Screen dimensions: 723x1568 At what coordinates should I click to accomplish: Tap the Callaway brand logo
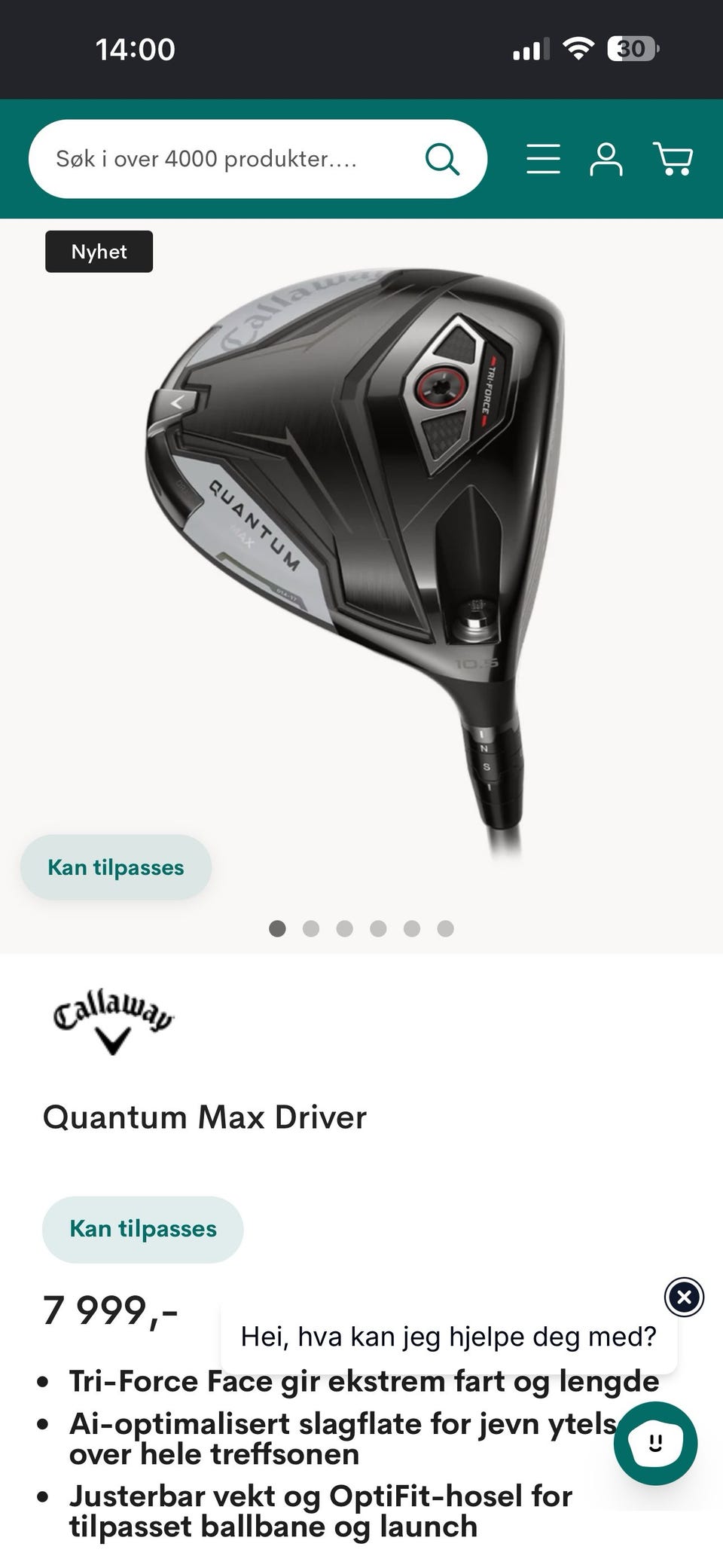[114, 1022]
